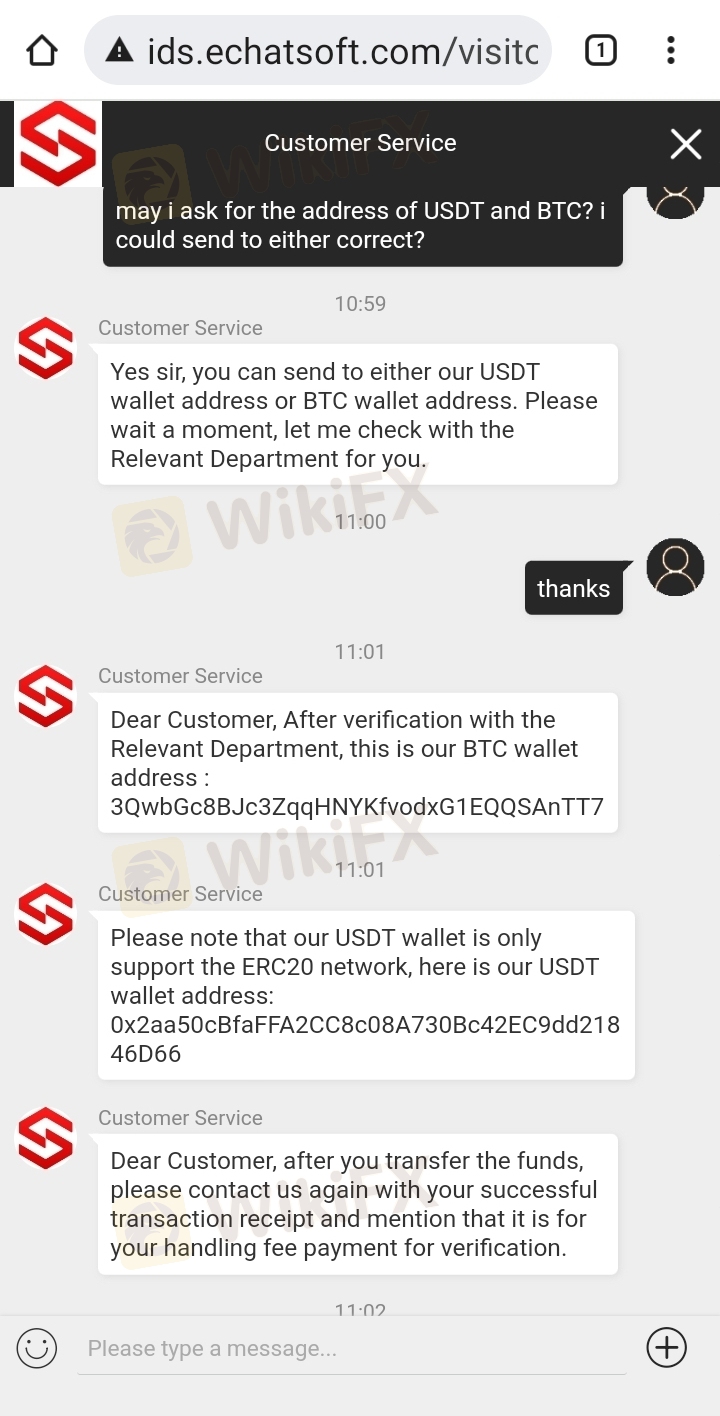Go to the browser home page
The image size is (720, 1416).
click(42, 50)
